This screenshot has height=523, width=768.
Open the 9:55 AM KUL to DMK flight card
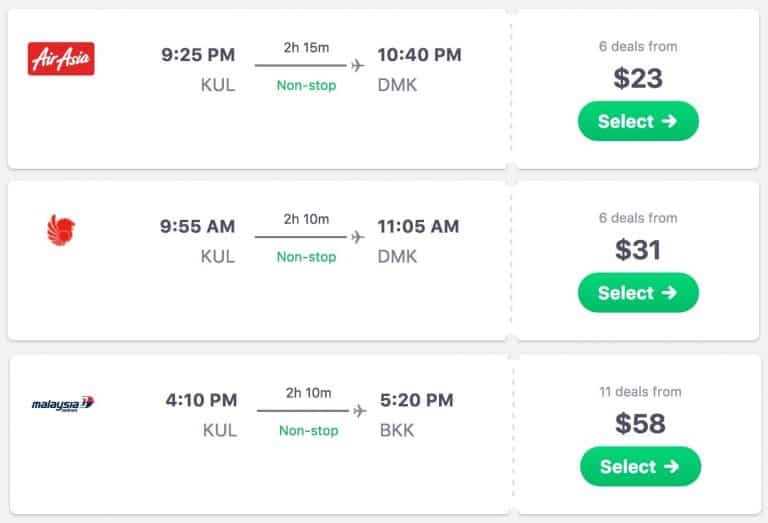260,260
